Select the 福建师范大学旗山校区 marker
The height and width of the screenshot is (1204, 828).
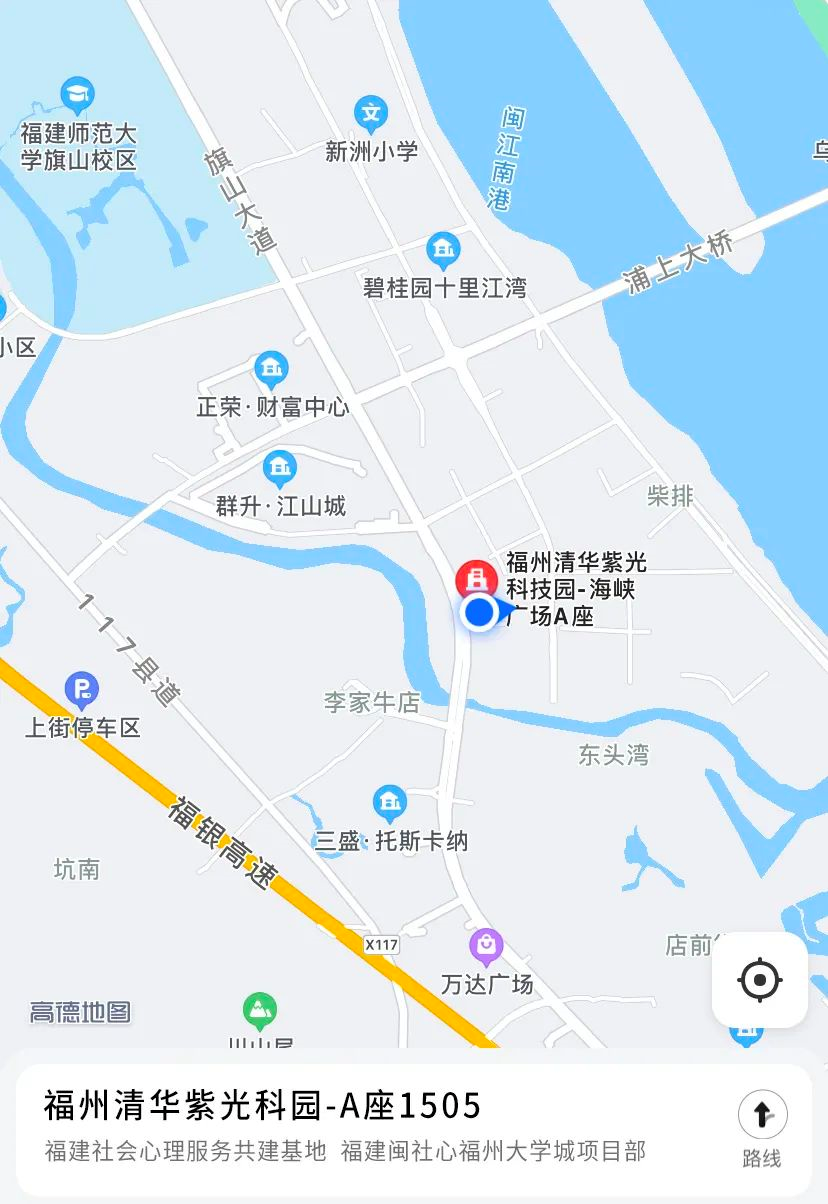point(77,95)
